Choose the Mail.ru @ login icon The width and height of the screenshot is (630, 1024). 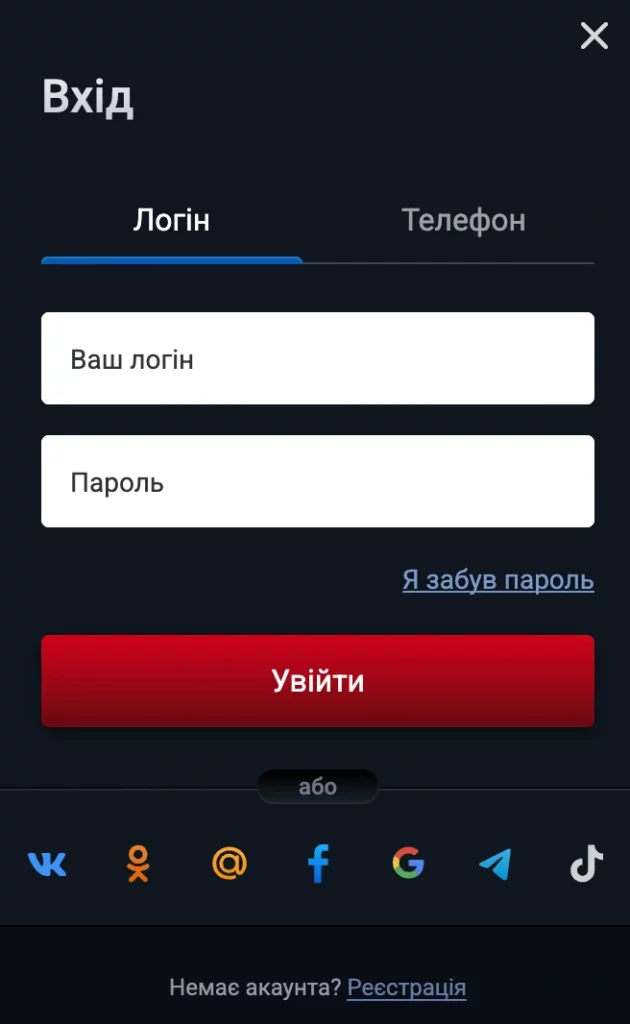coord(229,863)
